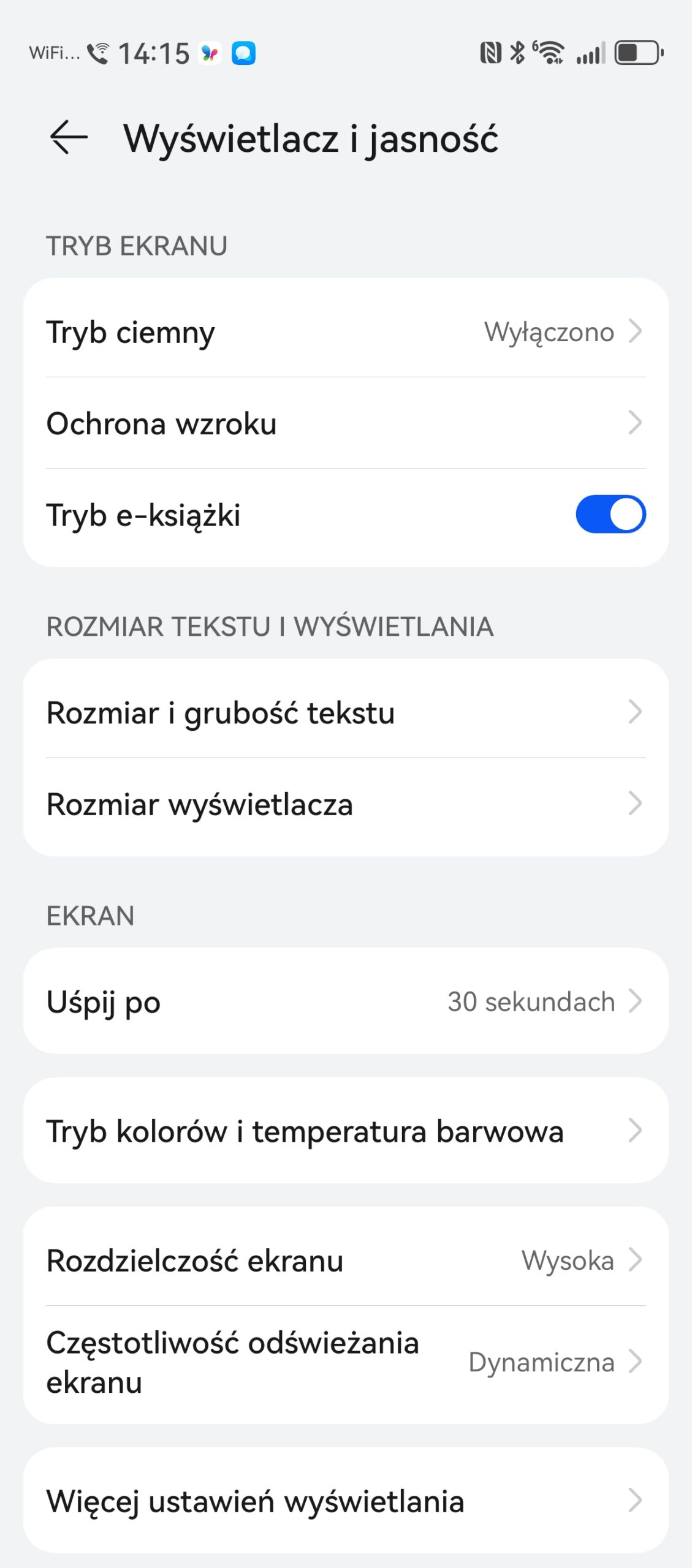Screen dimensions: 692x1568
Task: Open Ochrona wzroku options
Action: (x=346, y=423)
